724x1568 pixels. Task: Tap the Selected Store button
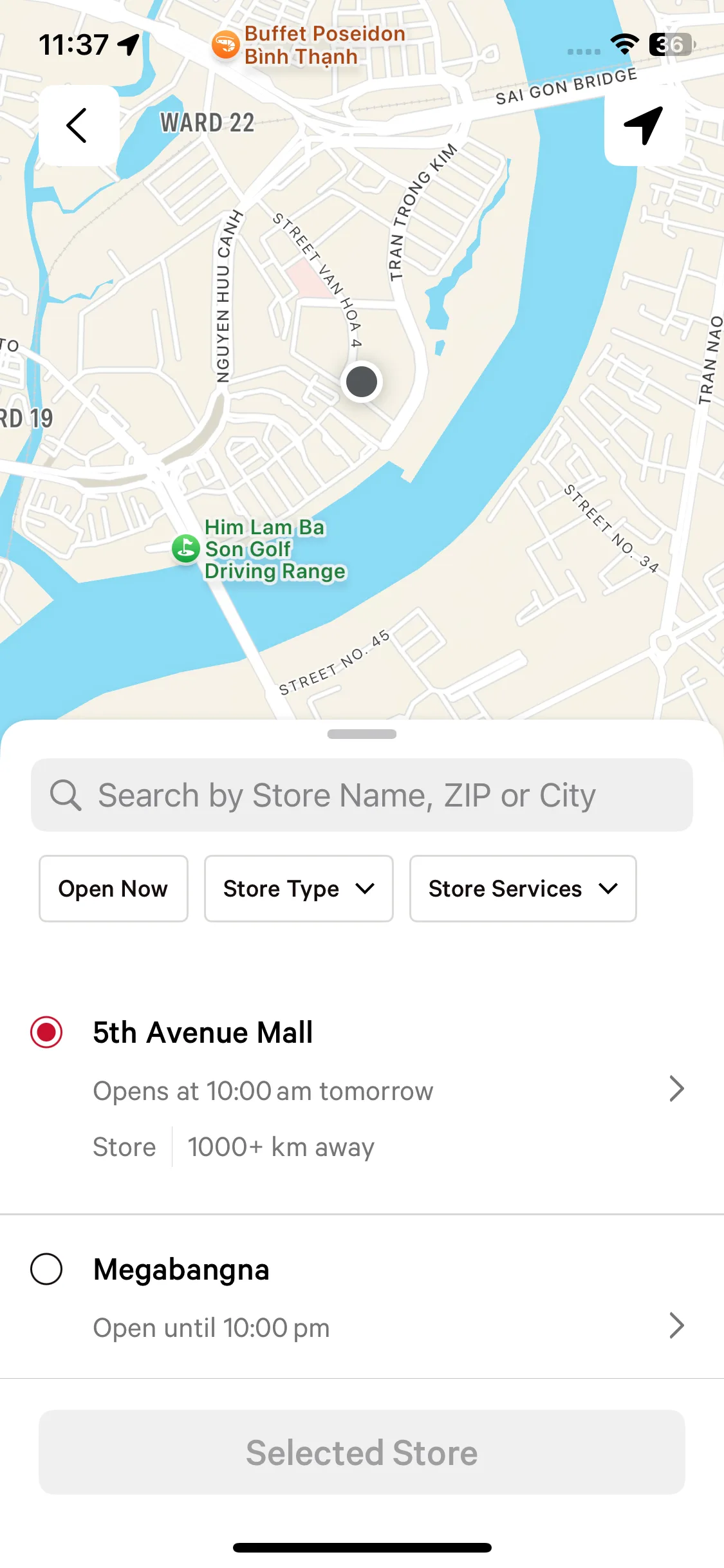(362, 1453)
